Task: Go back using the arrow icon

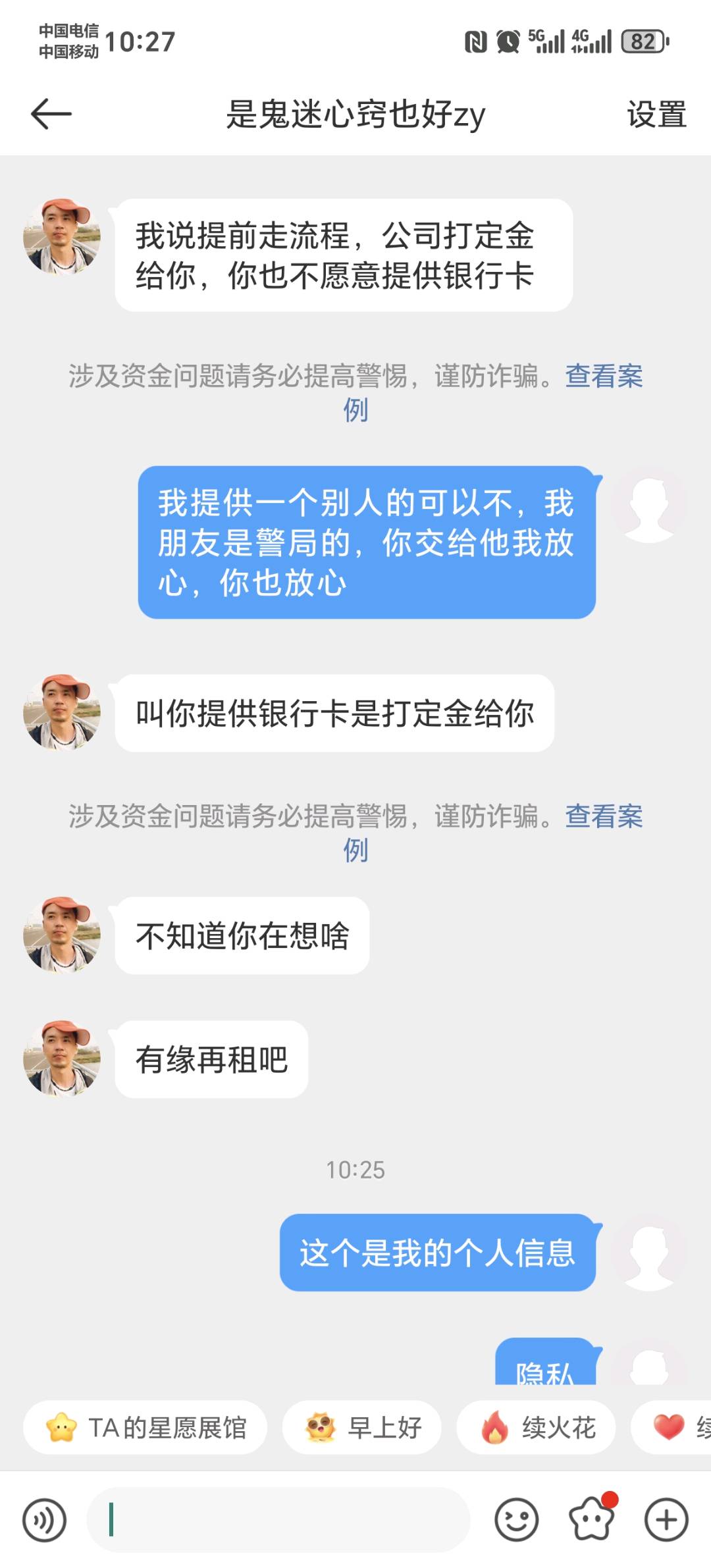Action: click(51, 114)
